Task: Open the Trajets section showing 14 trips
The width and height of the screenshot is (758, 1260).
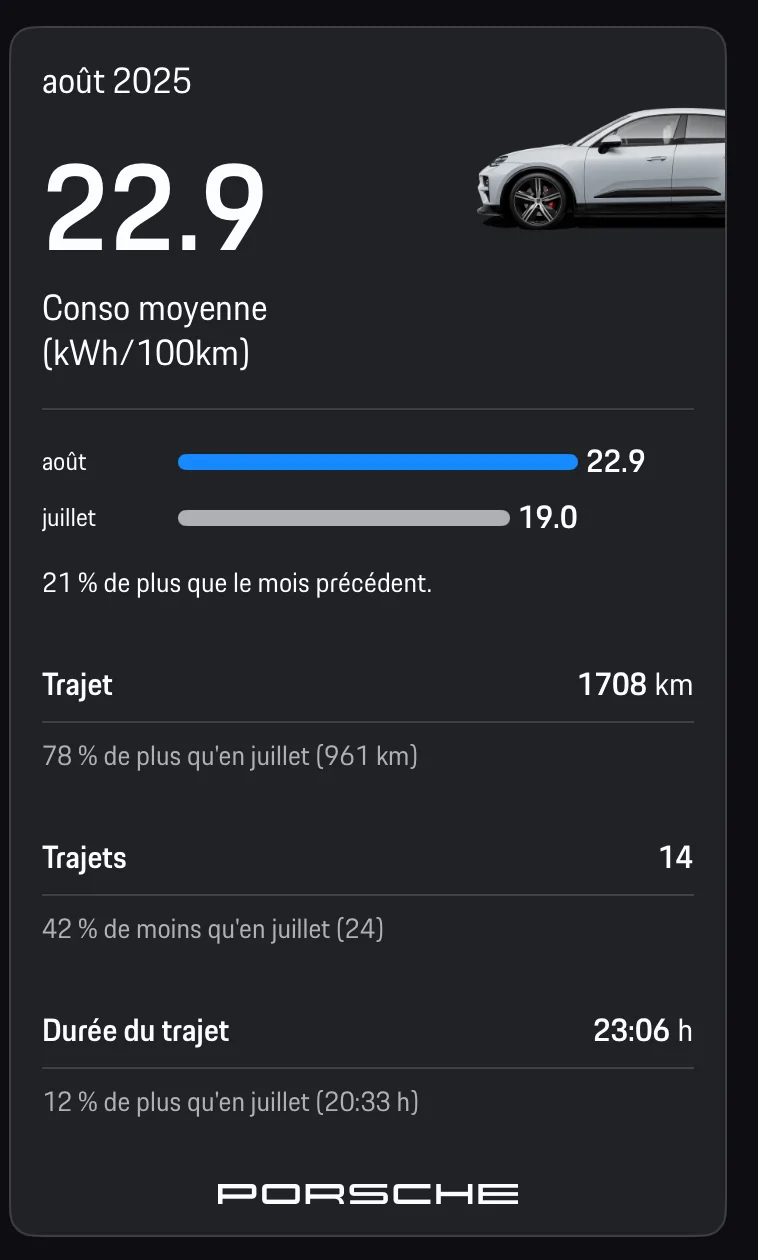Action: coord(85,857)
